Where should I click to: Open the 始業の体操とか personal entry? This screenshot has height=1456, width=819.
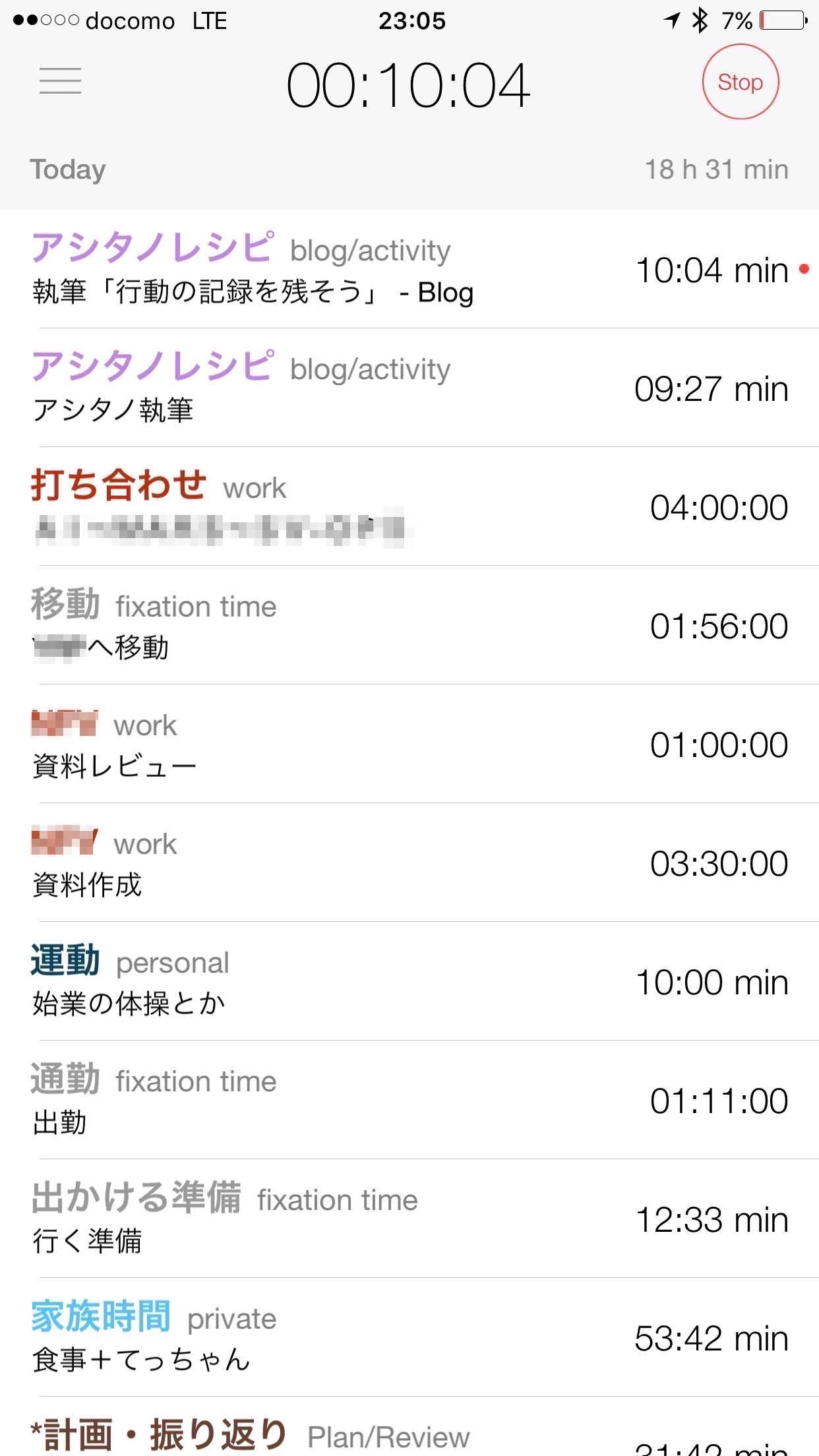(x=409, y=981)
